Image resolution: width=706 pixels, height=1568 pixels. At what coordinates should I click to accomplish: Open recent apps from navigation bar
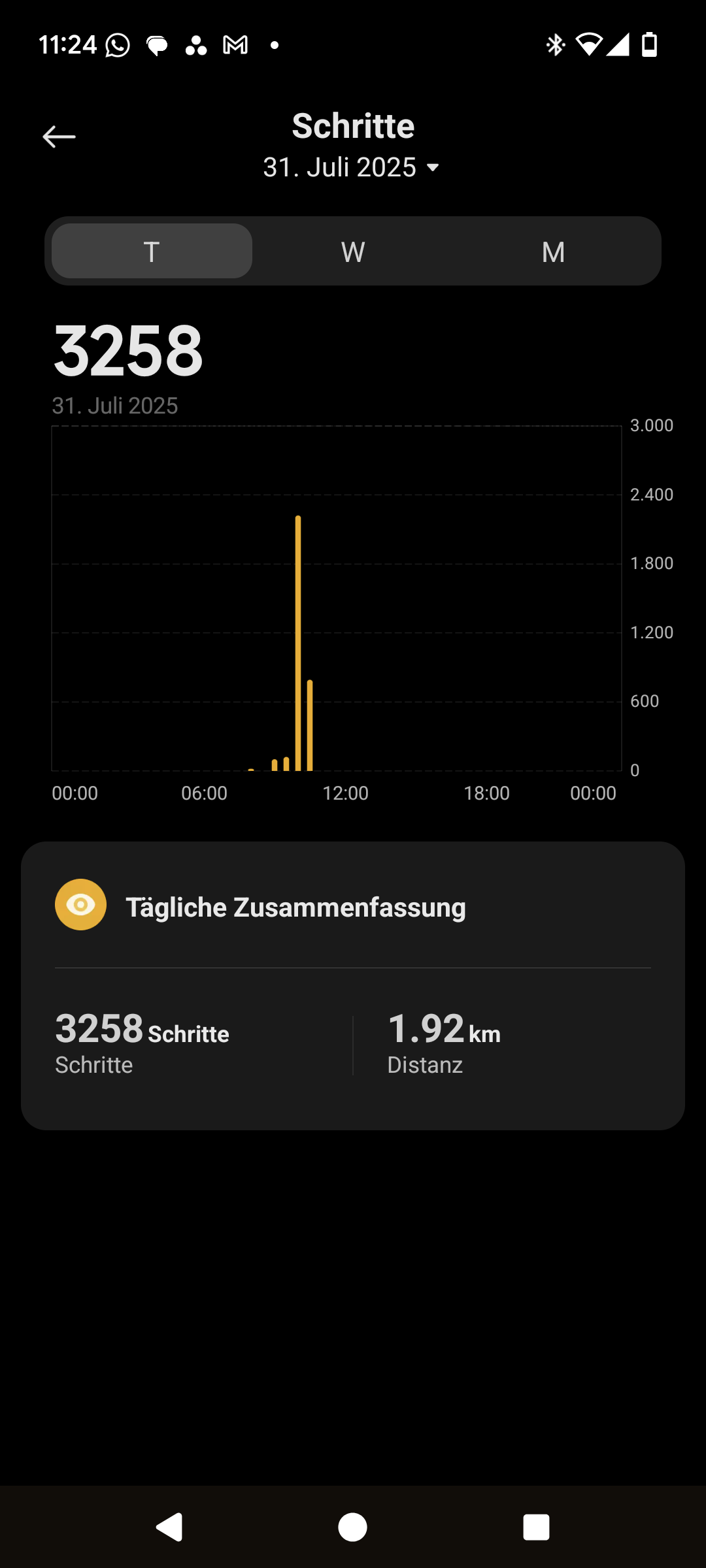click(x=536, y=1527)
